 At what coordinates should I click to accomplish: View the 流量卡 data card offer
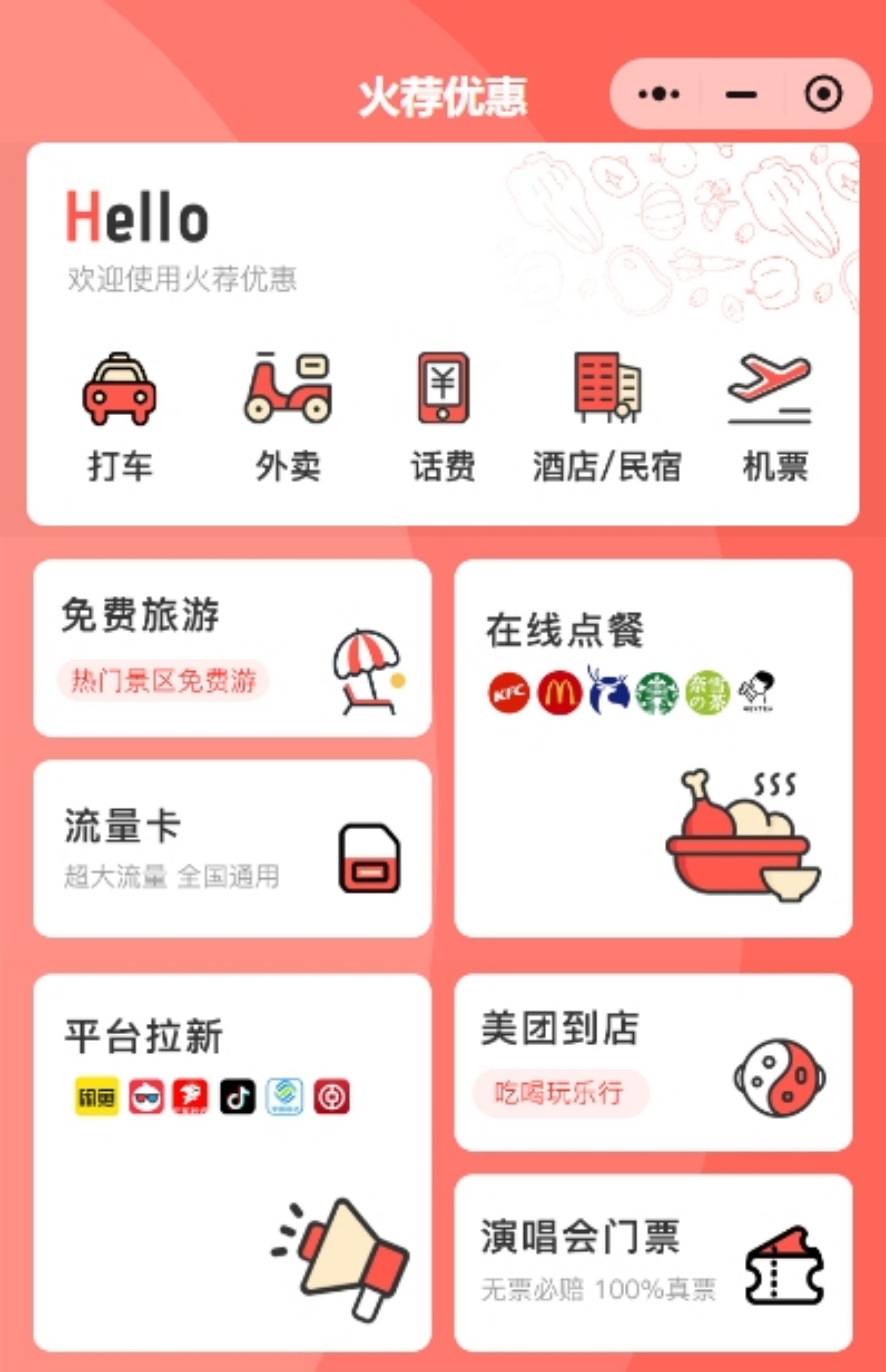click(233, 849)
